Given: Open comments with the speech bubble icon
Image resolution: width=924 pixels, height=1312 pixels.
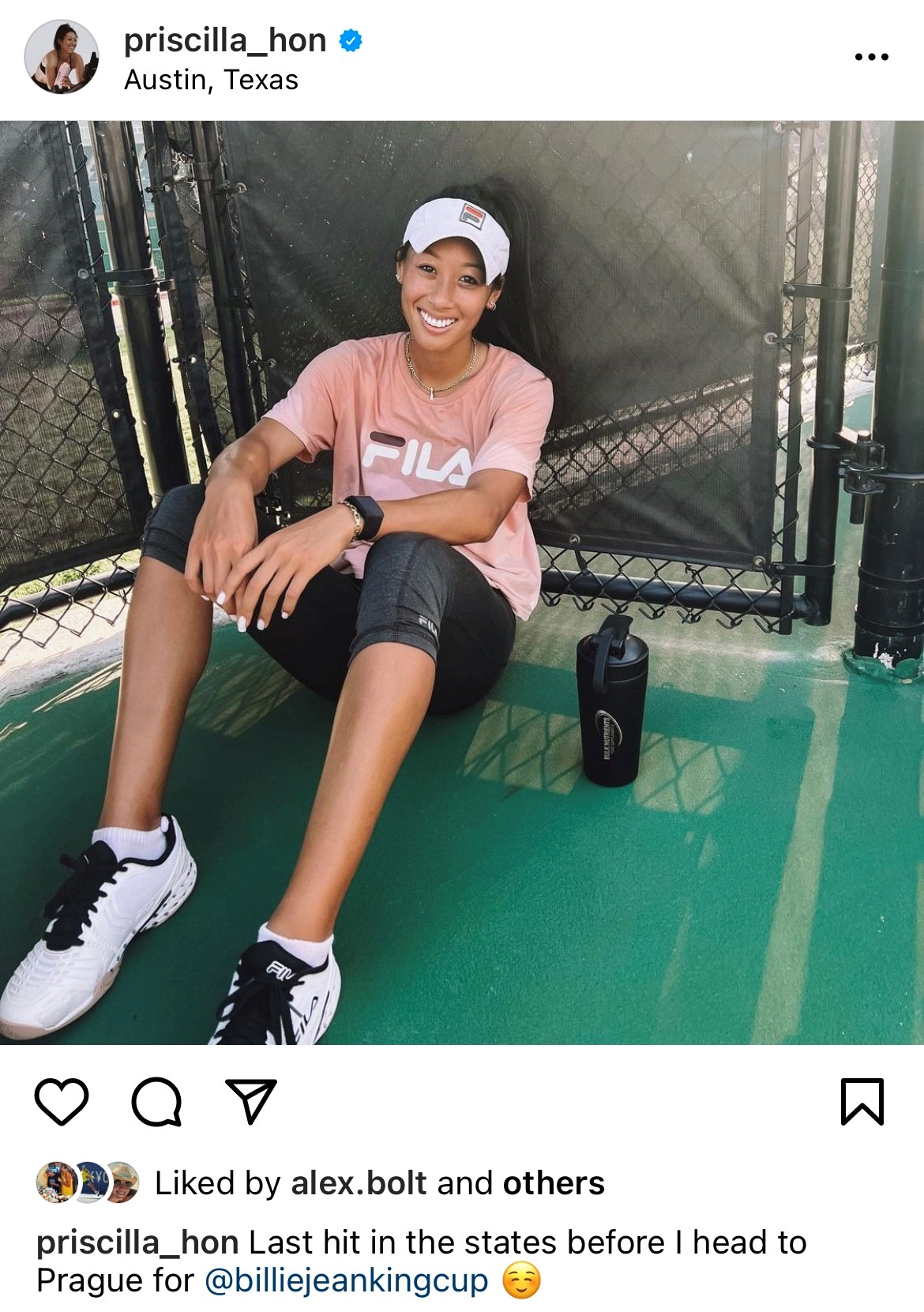Looking at the screenshot, I should pos(156,1101).
